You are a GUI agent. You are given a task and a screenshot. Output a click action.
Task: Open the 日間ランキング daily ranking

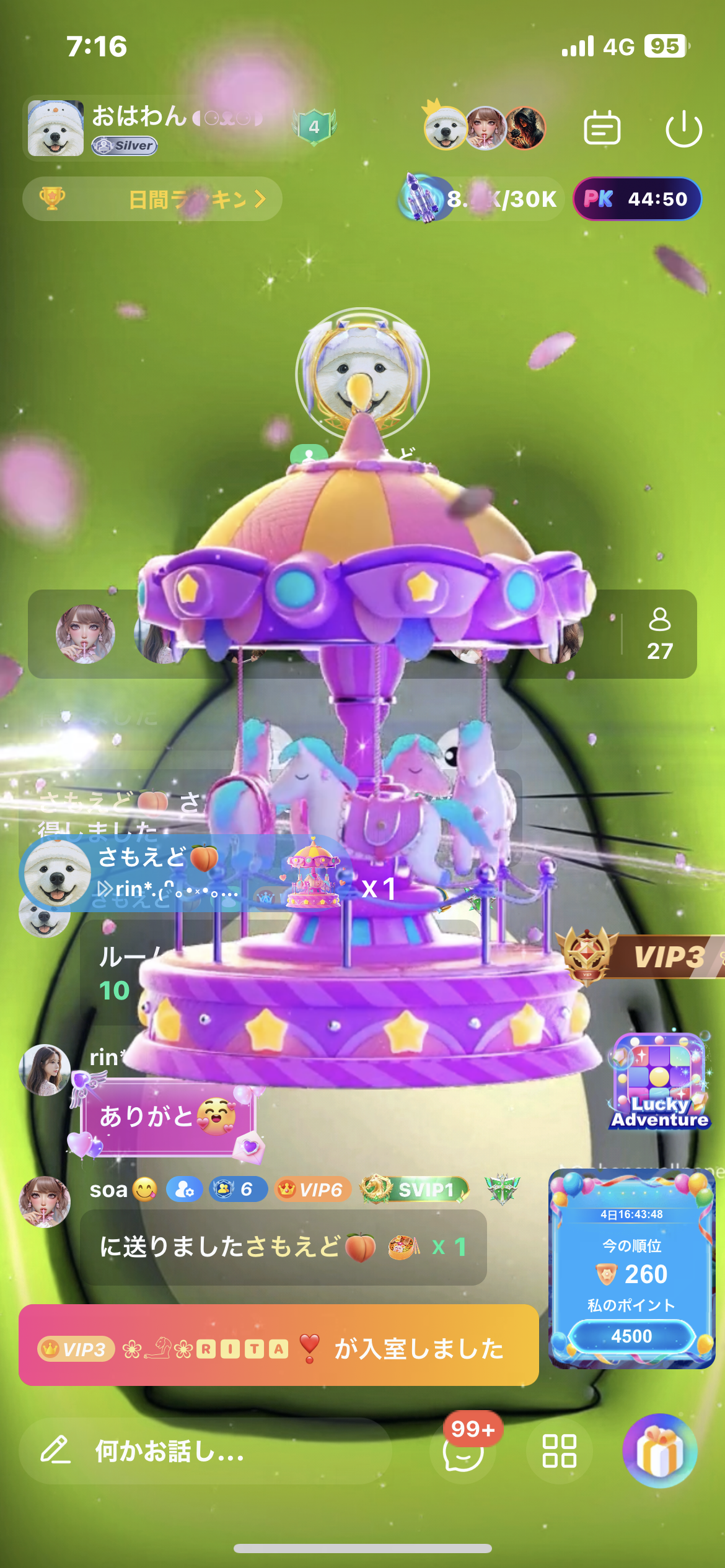152,199
